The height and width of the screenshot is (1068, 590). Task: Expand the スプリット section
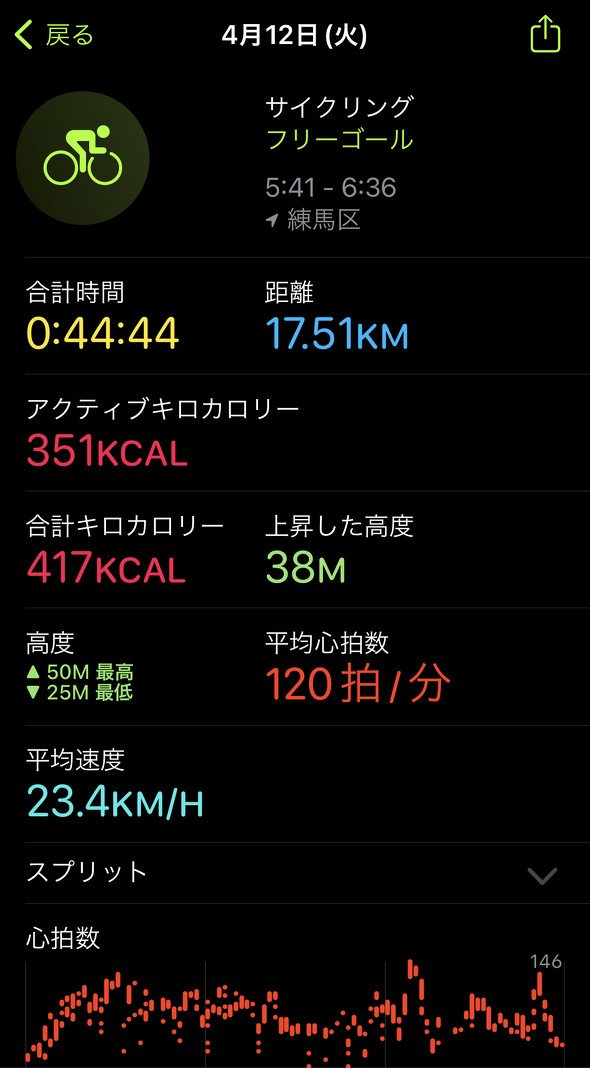pos(294,873)
